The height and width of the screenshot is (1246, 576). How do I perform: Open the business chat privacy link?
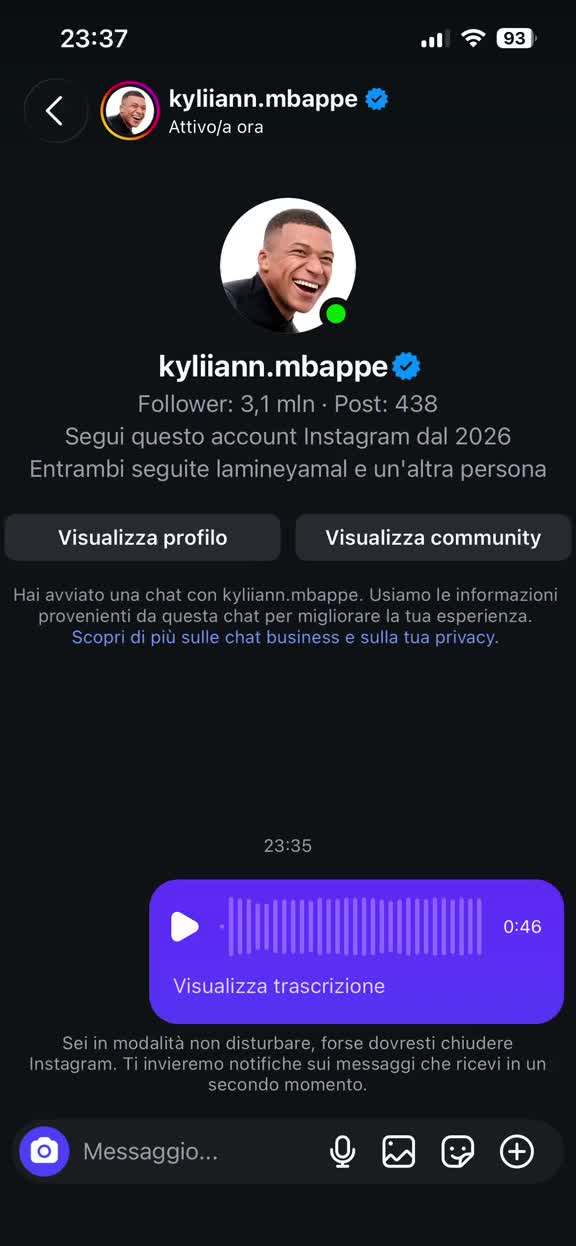[285, 637]
